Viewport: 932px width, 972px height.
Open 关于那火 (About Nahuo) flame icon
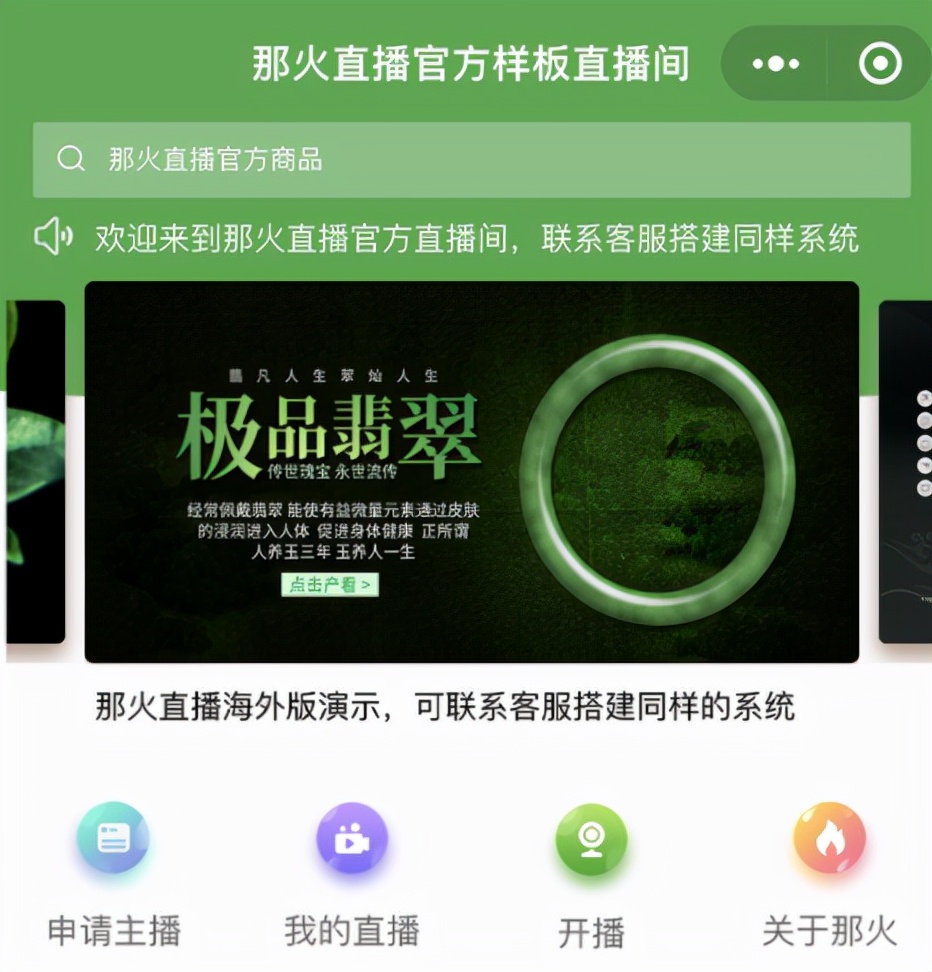(828, 840)
